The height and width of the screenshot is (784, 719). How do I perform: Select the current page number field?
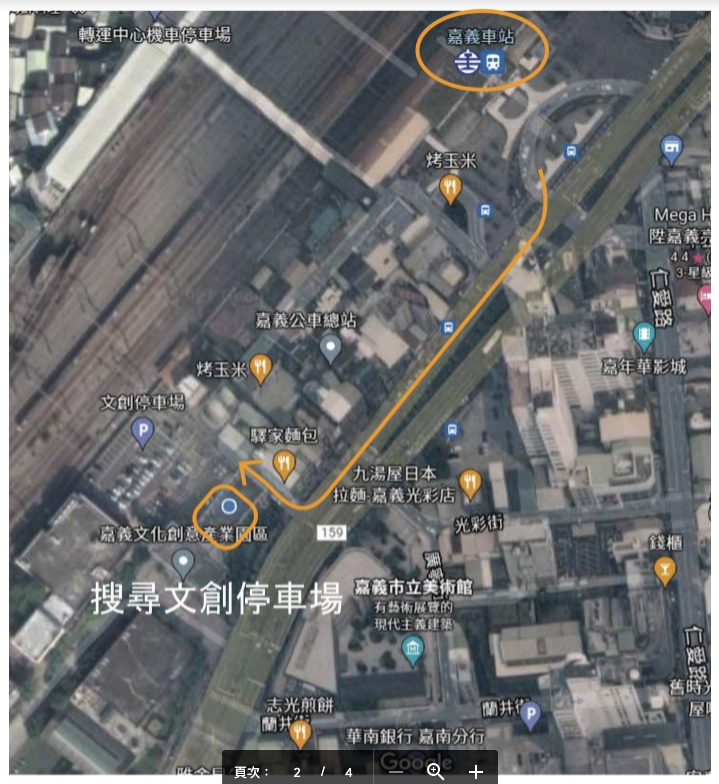click(297, 772)
